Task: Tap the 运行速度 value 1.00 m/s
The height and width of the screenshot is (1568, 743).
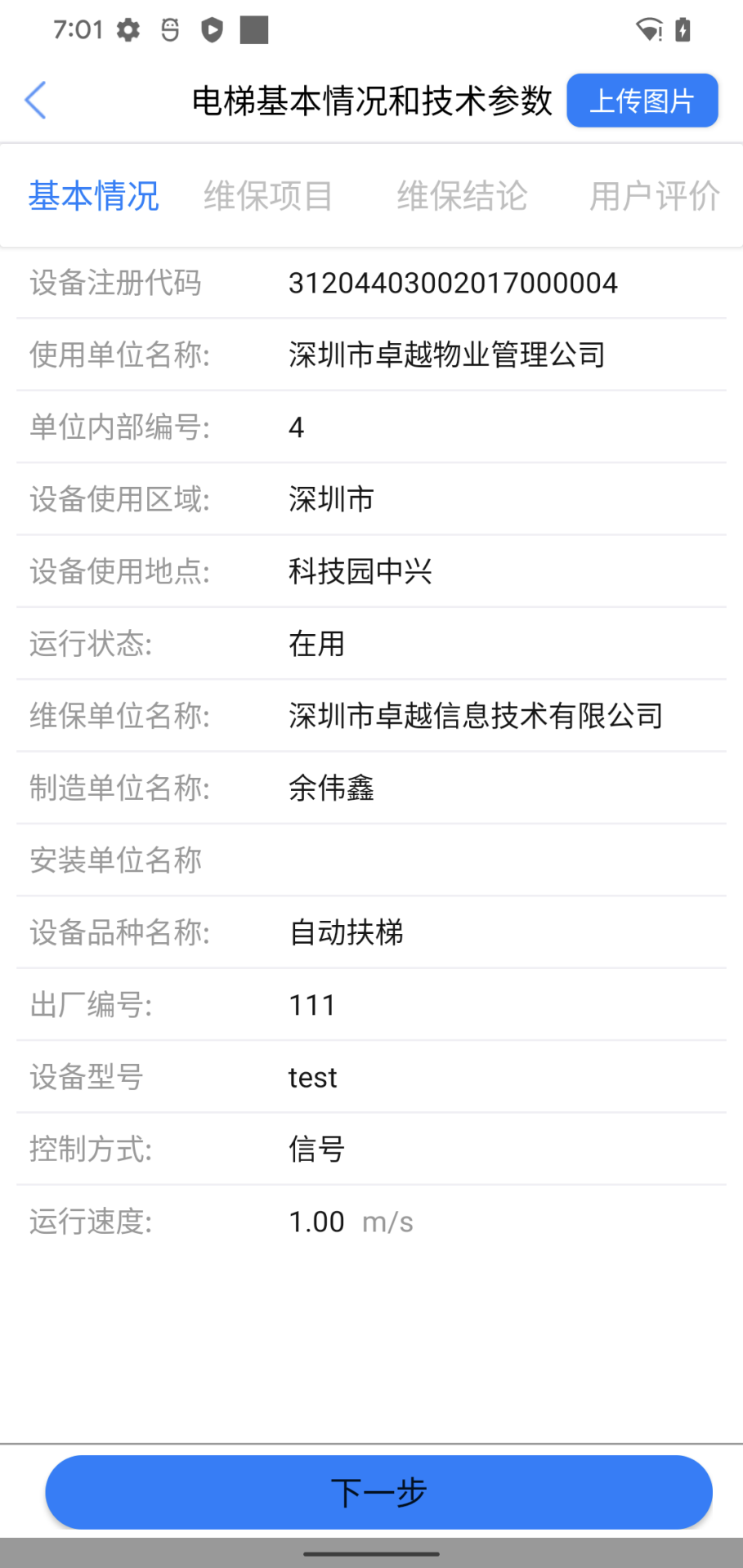Action: click(x=351, y=1222)
